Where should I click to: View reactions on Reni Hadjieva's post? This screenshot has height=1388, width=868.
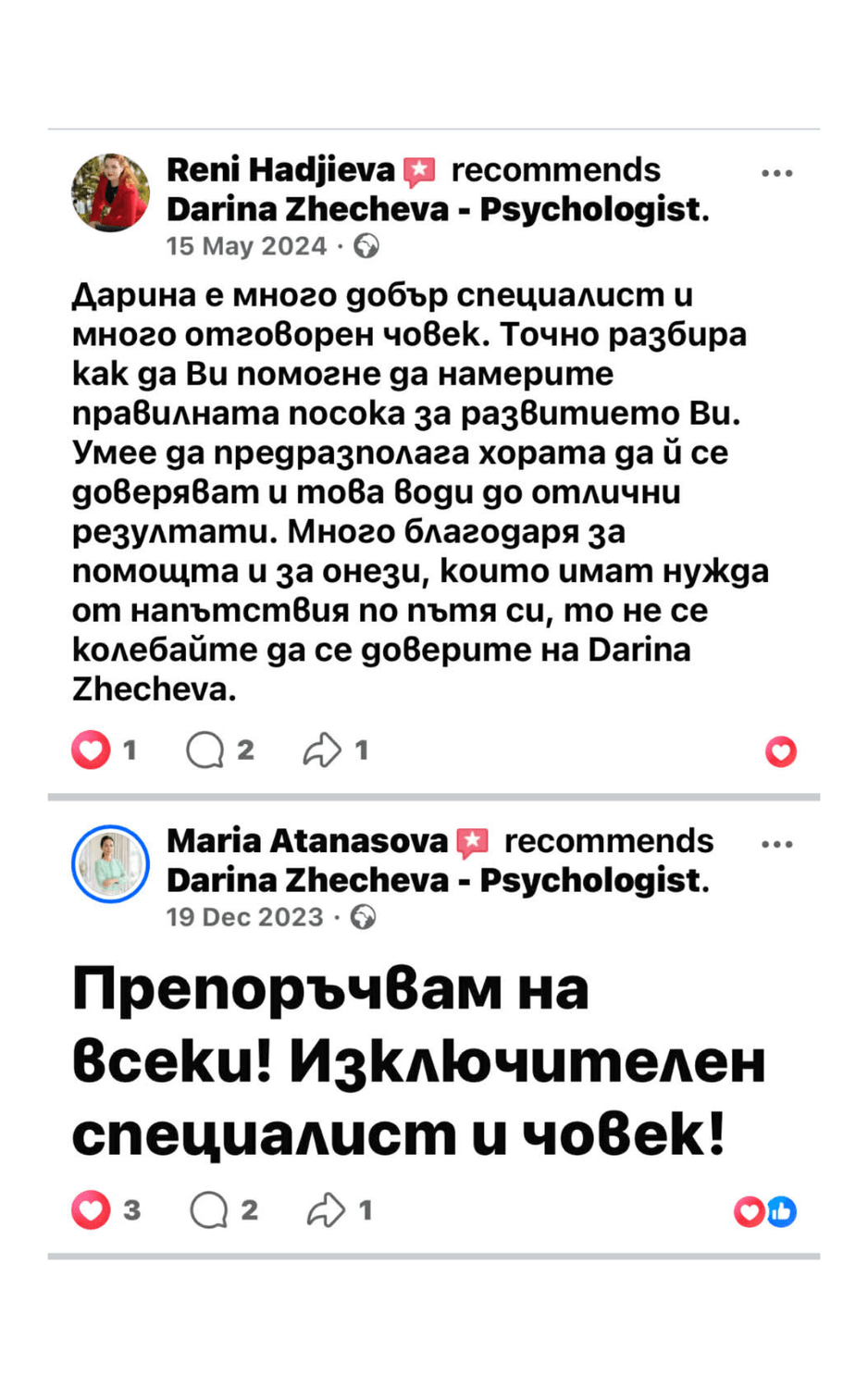point(780,751)
